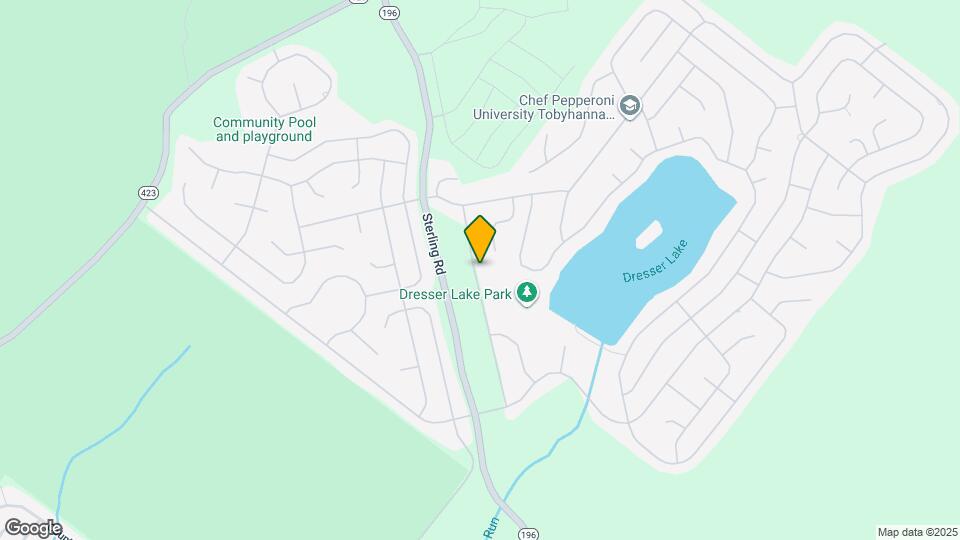Select the Chef Pepperoni University Tobyhanna pin
This screenshot has width=960, height=540.
point(629,106)
